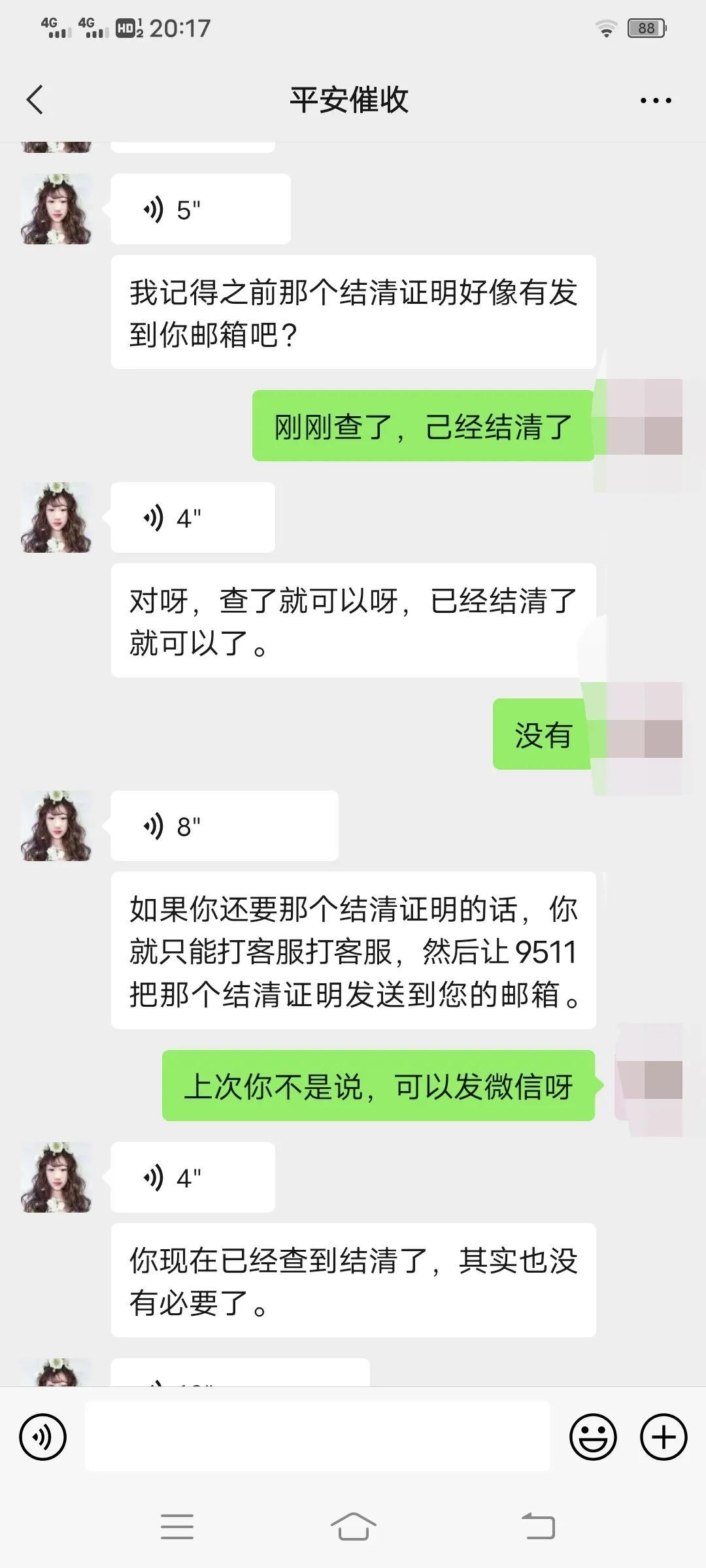
Task: Tap the system home button
Action: pyautogui.click(x=353, y=1527)
